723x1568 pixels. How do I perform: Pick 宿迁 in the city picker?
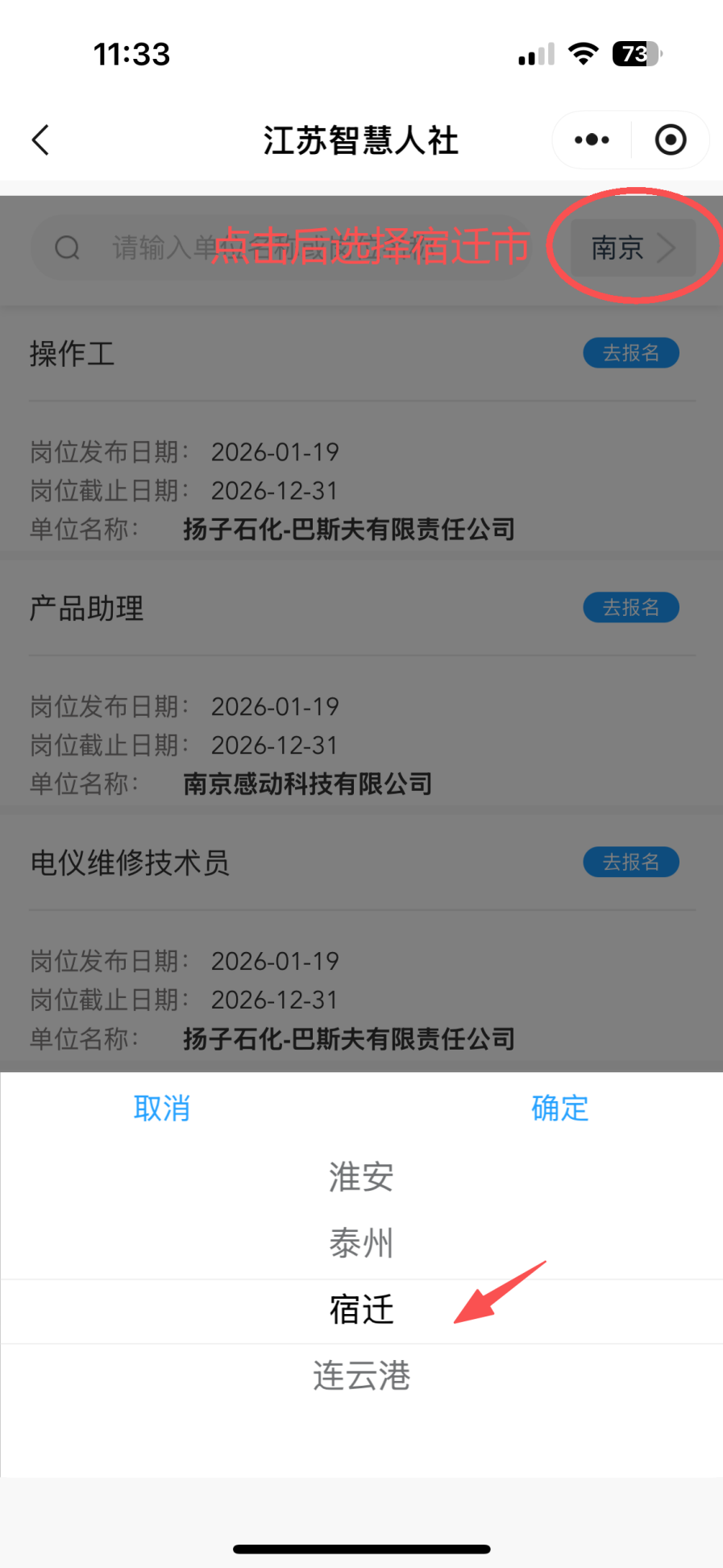pos(361,1310)
